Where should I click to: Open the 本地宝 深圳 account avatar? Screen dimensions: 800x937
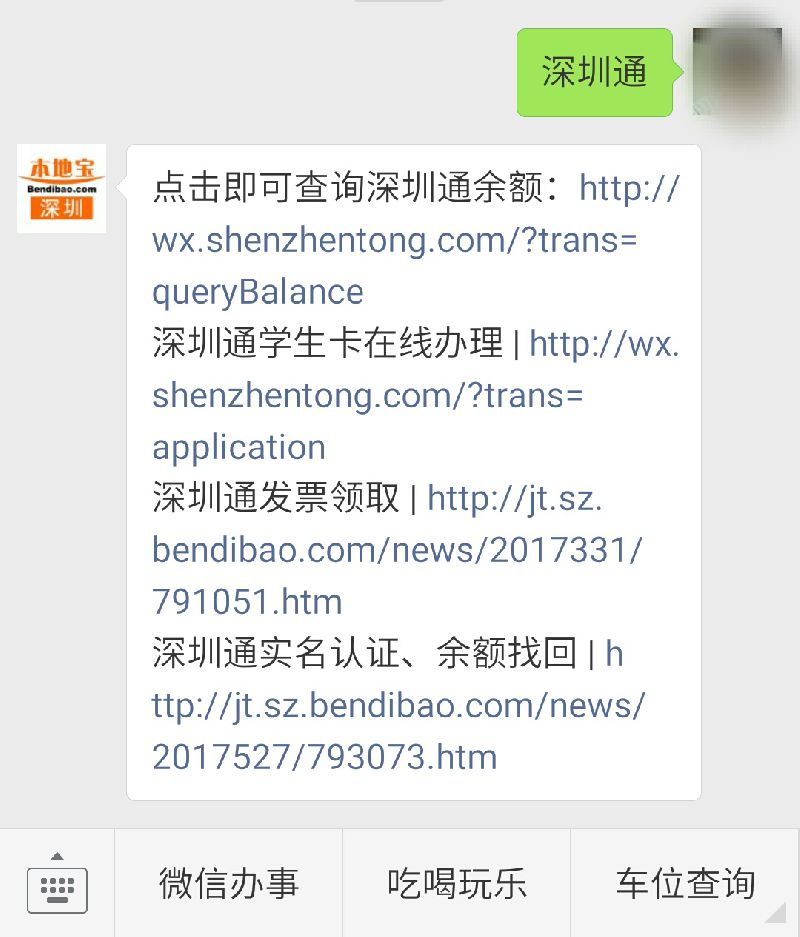pos(61,188)
